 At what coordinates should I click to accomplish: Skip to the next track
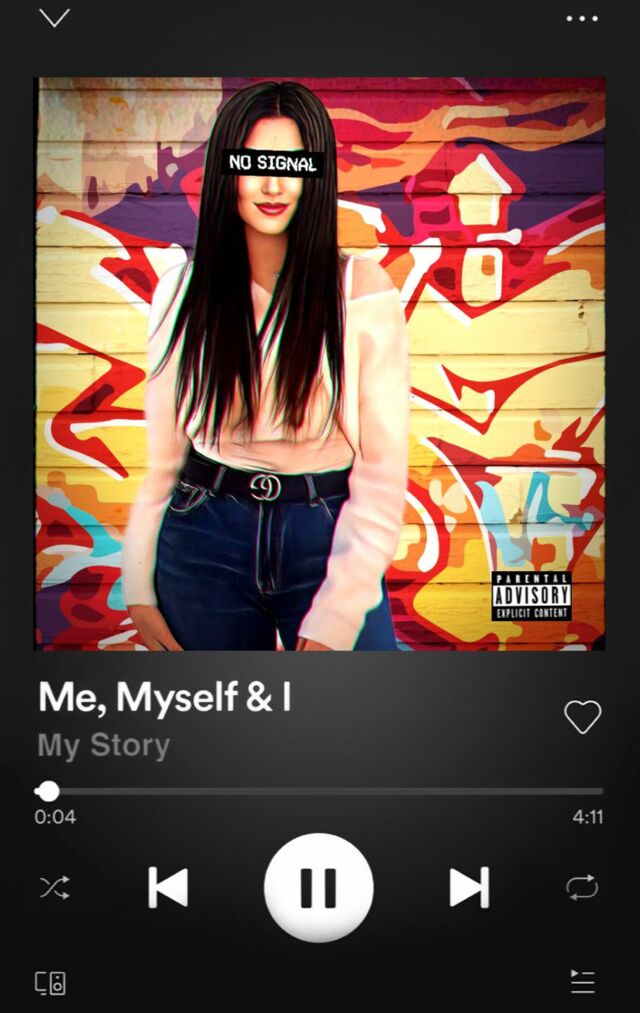click(x=469, y=887)
